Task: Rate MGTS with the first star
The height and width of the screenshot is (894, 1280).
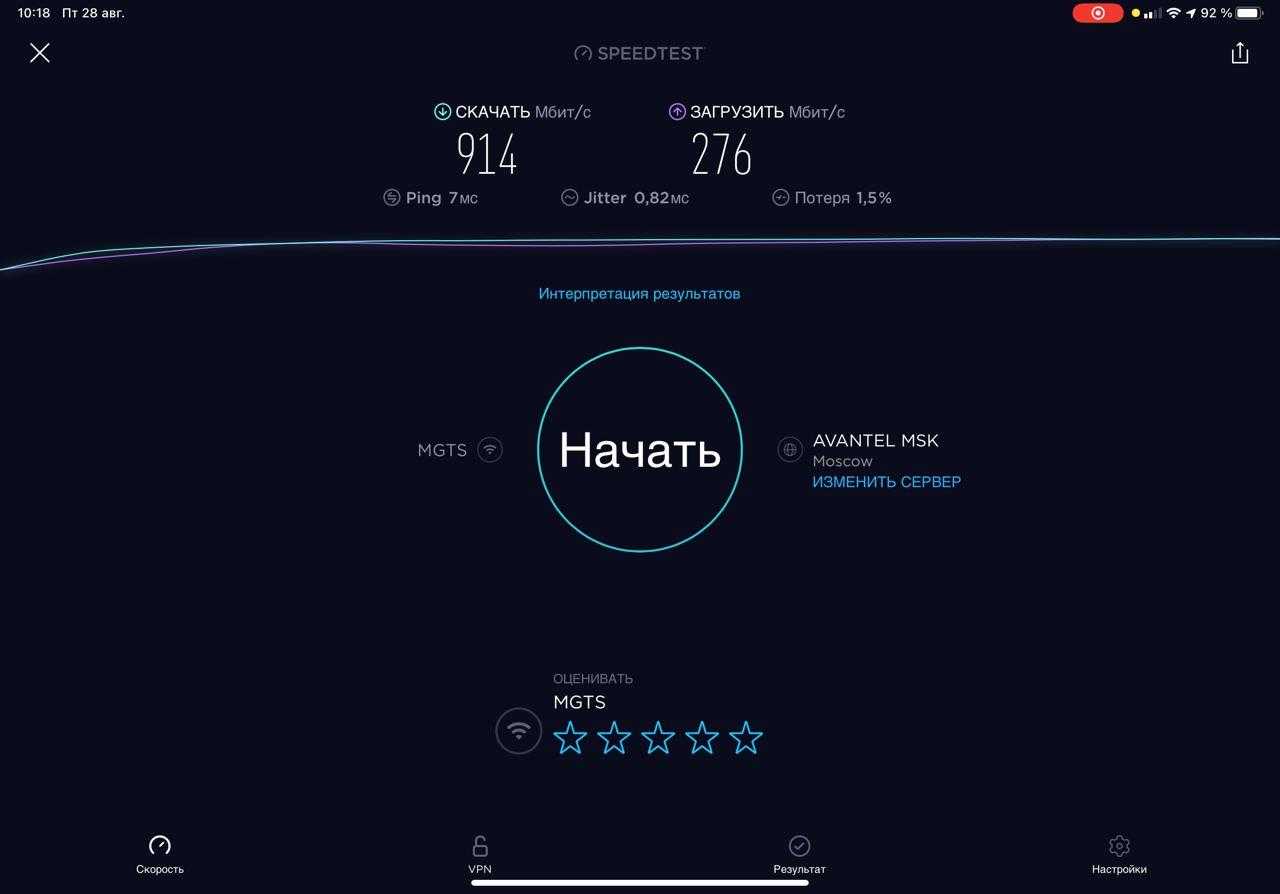Action: click(x=570, y=738)
